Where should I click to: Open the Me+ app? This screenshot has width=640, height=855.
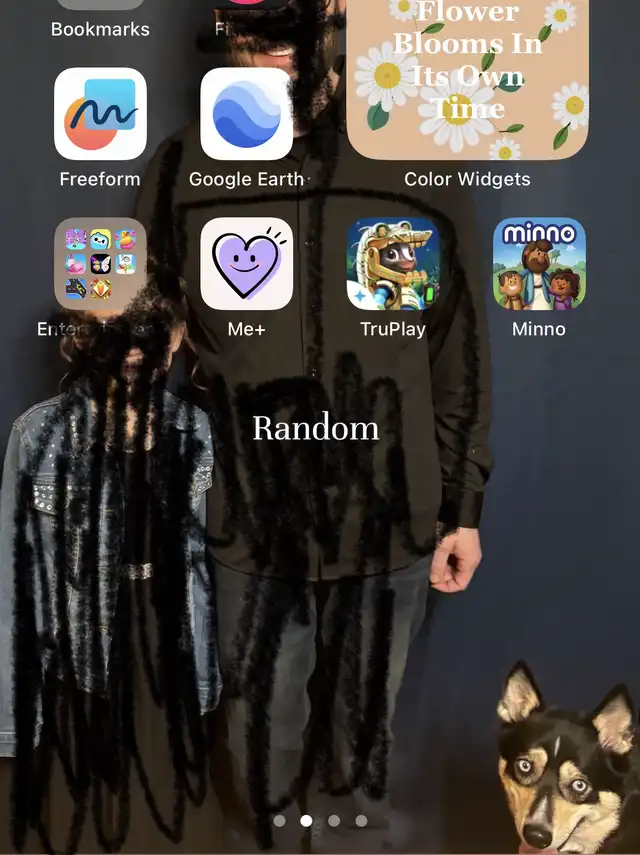coord(246,264)
